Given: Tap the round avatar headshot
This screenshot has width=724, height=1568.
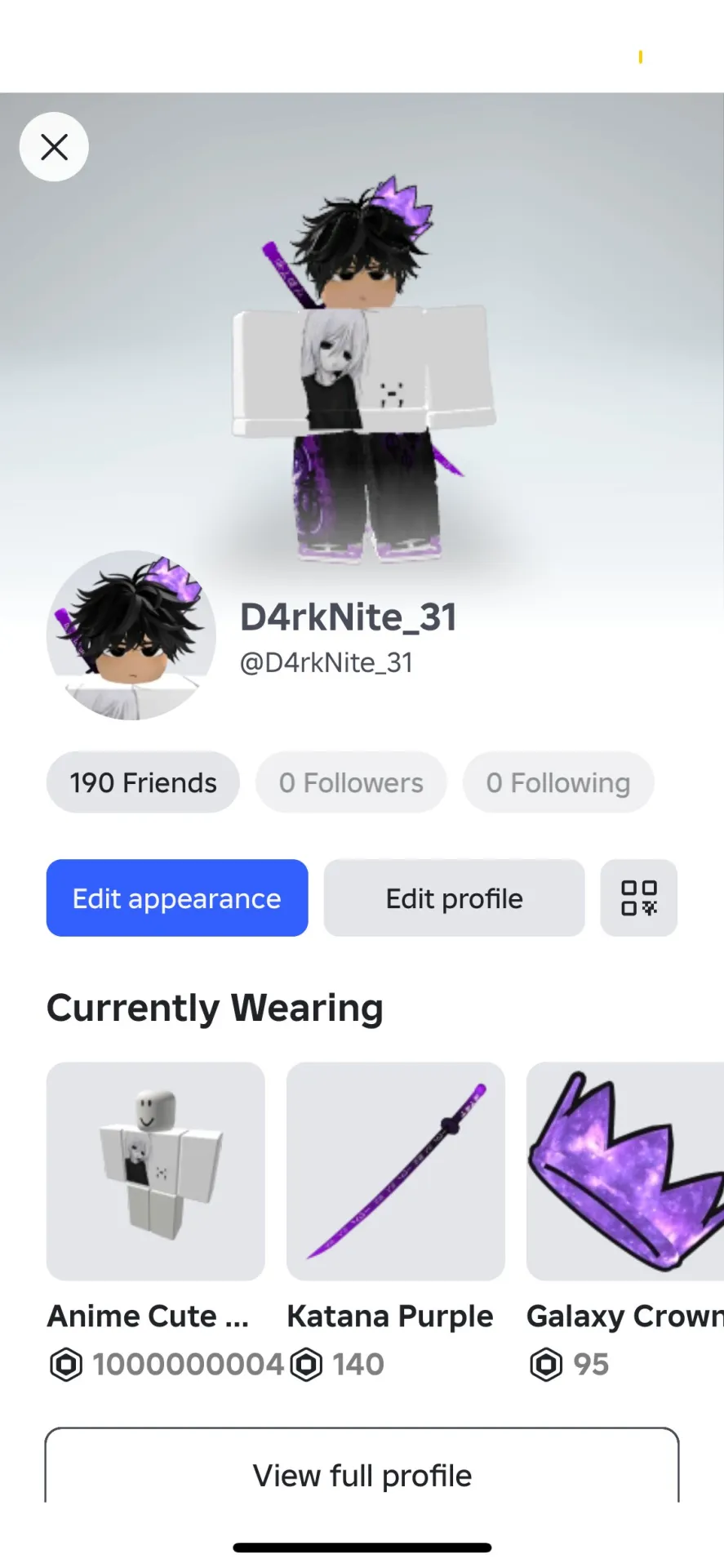Looking at the screenshot, I should click(131, 635).
